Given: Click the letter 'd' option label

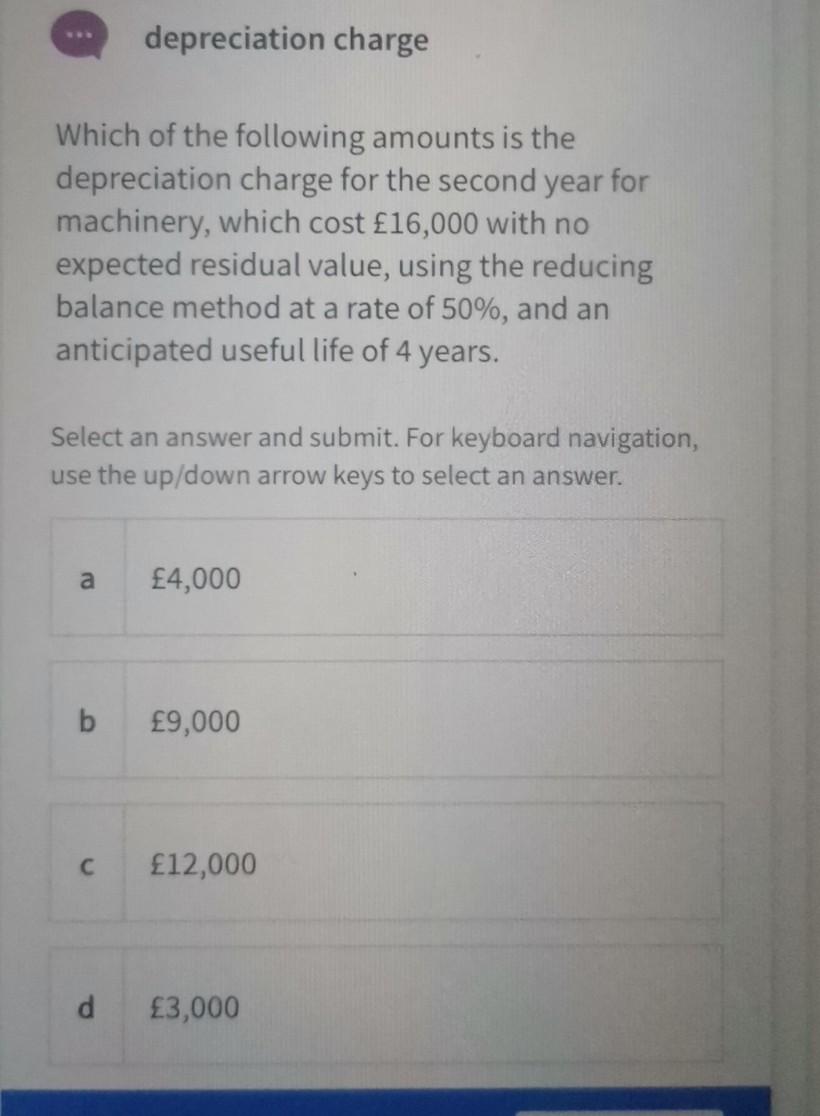Looking at the screenshot, I should 86,1008.
